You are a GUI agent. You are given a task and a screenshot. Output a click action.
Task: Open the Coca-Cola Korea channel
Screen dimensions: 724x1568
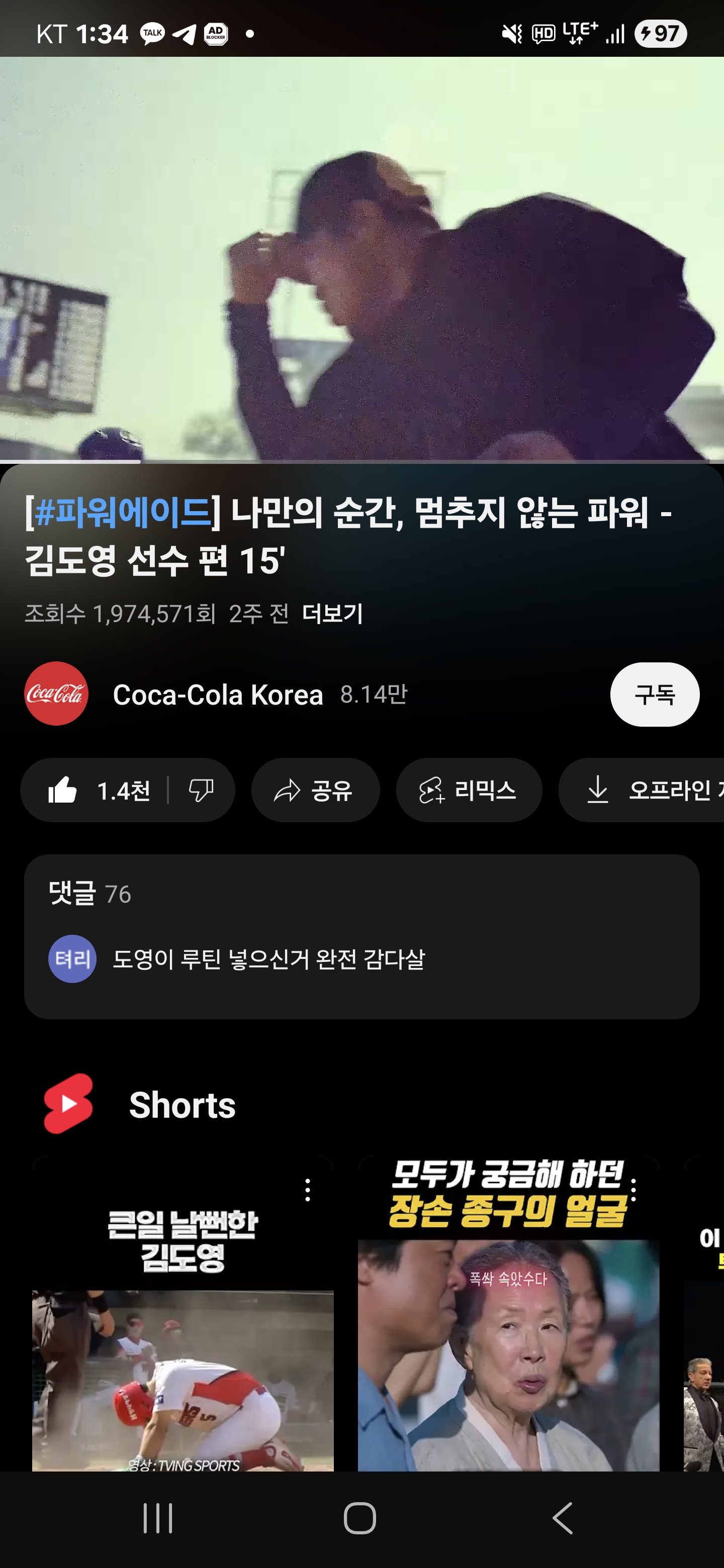point(217,695)
